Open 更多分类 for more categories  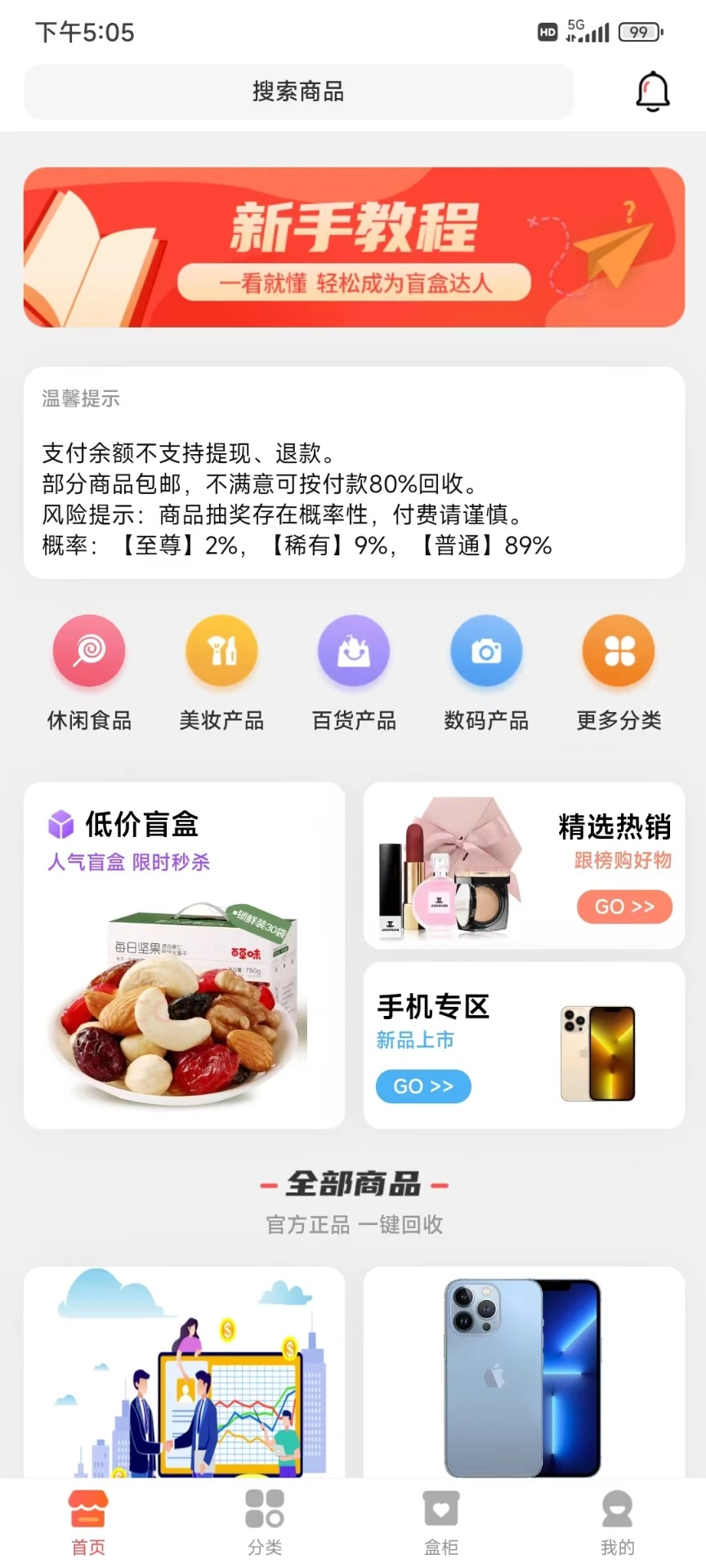click(x=618, y=651)
